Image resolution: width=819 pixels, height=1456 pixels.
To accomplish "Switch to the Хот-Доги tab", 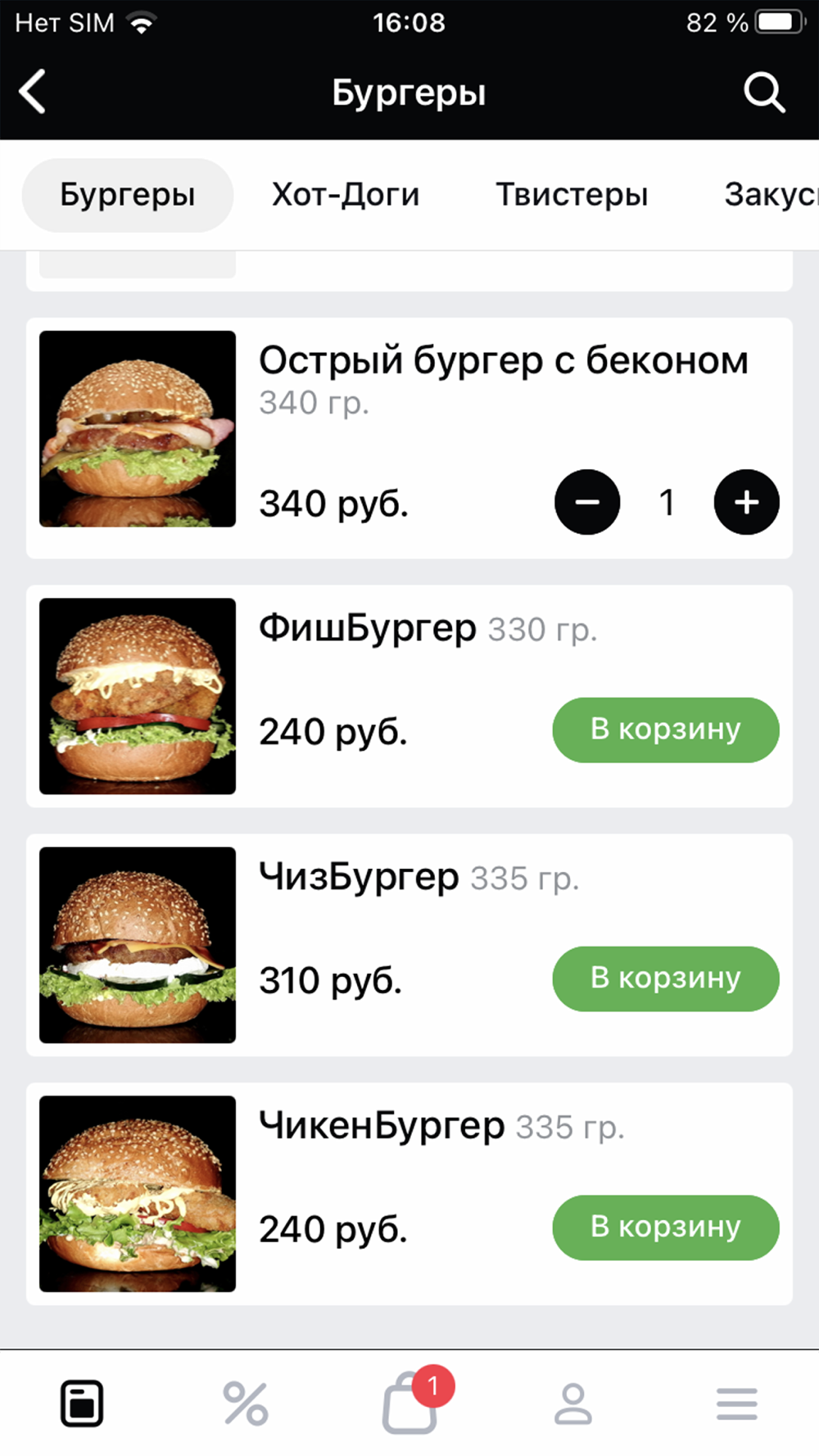I will coord(346,195).
